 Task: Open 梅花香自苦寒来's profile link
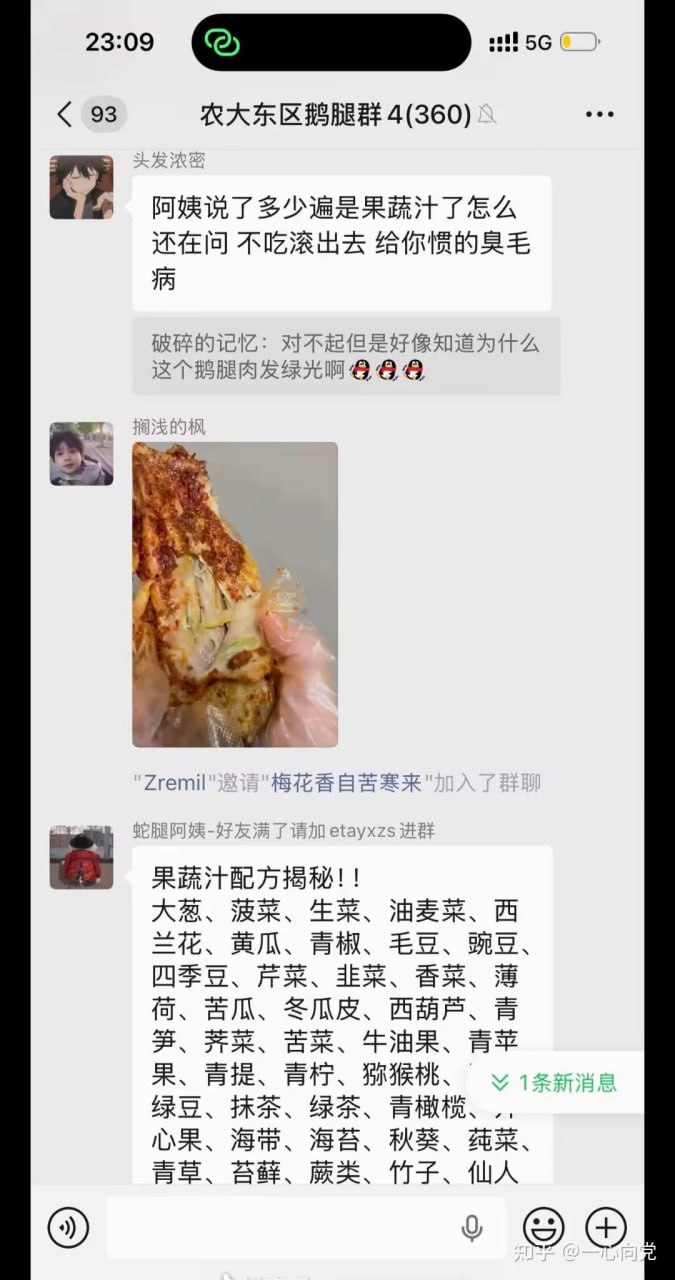click(x=349, y=782)
